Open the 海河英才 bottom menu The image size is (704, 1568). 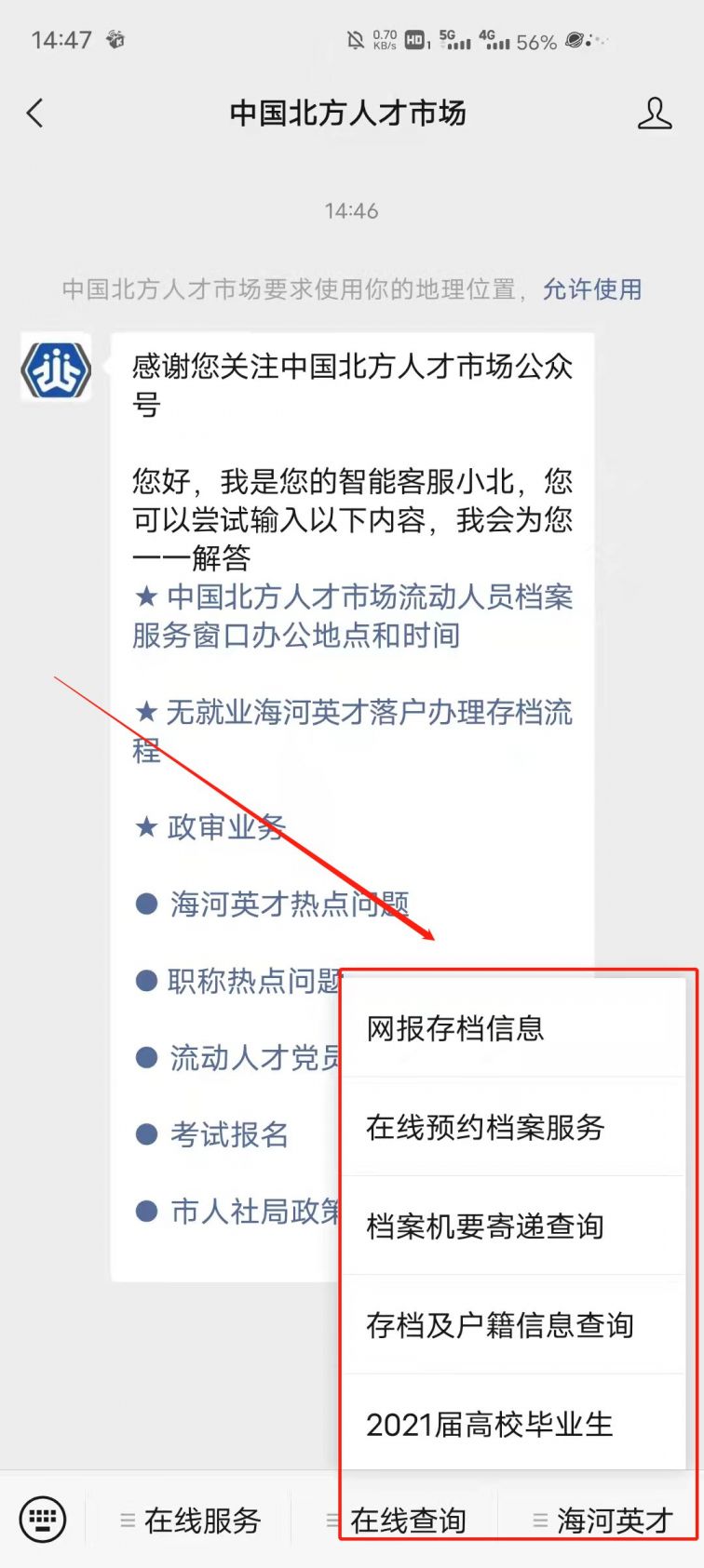click(602, 1521)
